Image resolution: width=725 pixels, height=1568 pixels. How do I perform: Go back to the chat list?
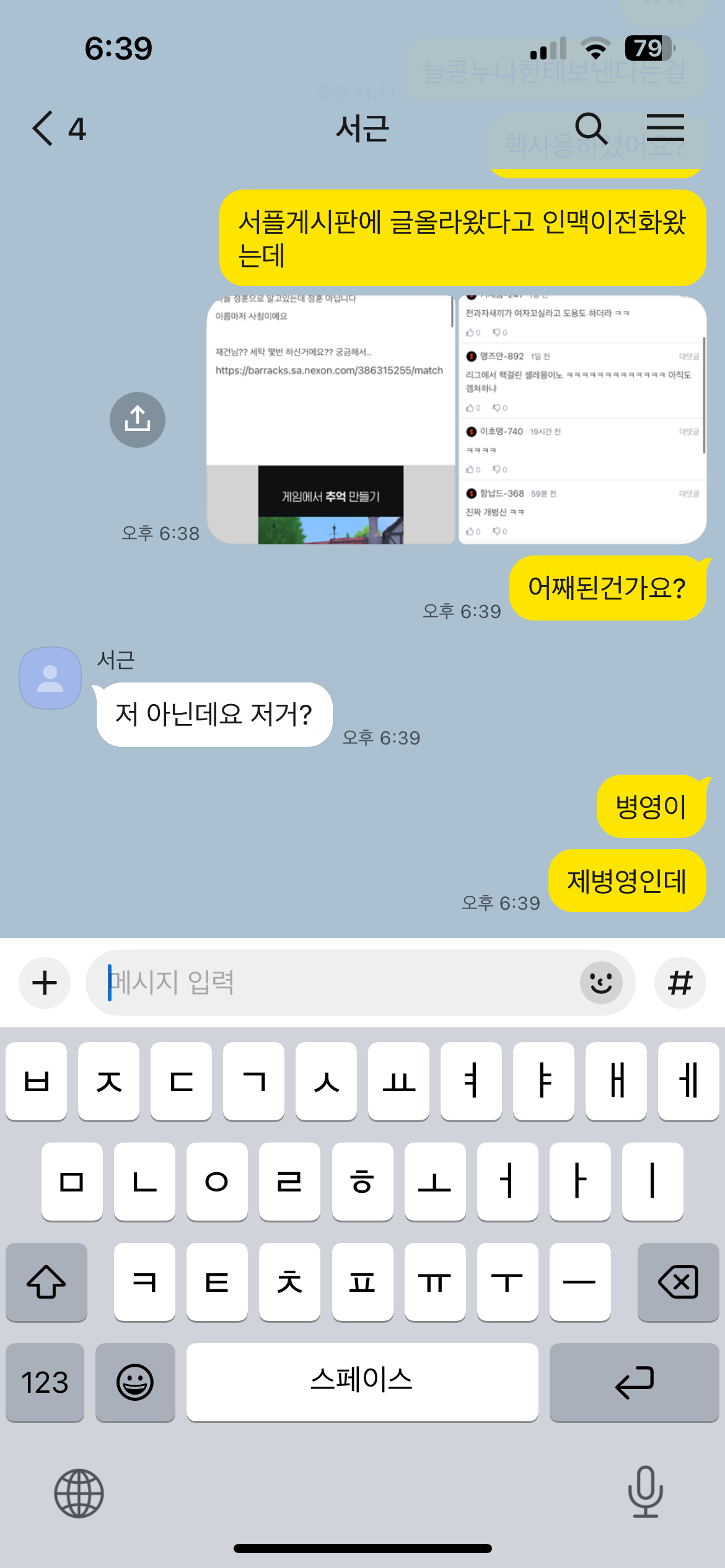click(45, 129)
